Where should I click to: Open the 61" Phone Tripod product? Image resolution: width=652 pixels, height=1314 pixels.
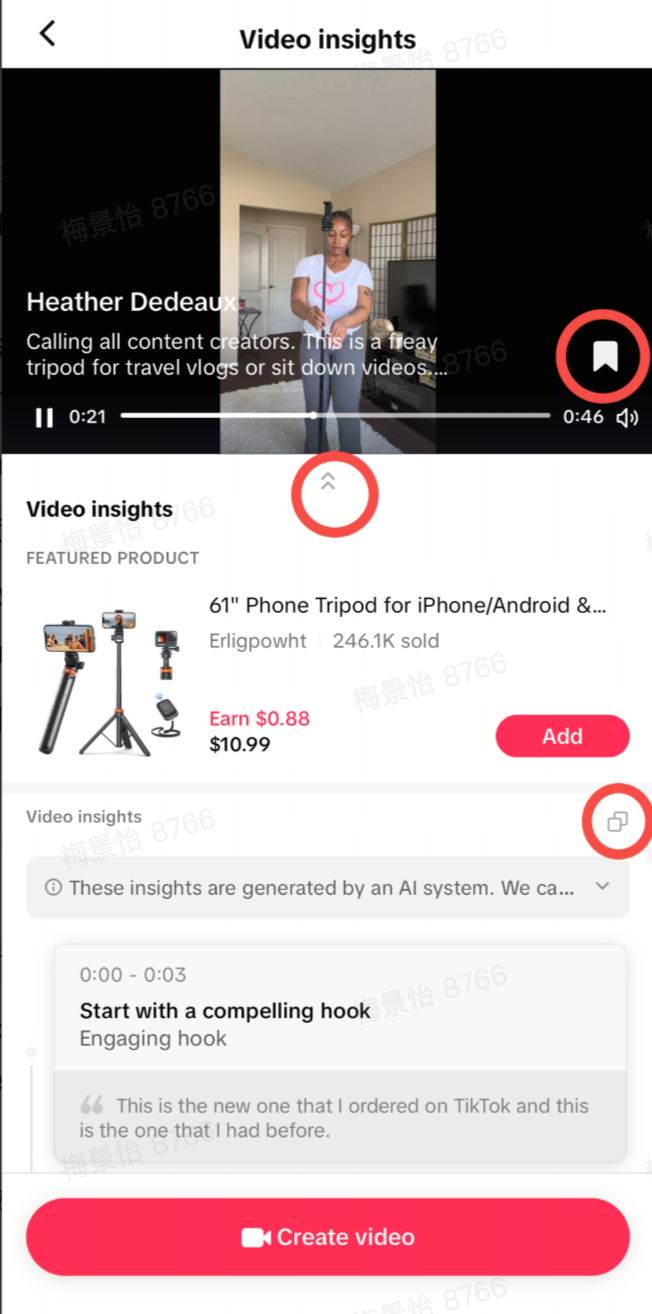pos(406,606)
